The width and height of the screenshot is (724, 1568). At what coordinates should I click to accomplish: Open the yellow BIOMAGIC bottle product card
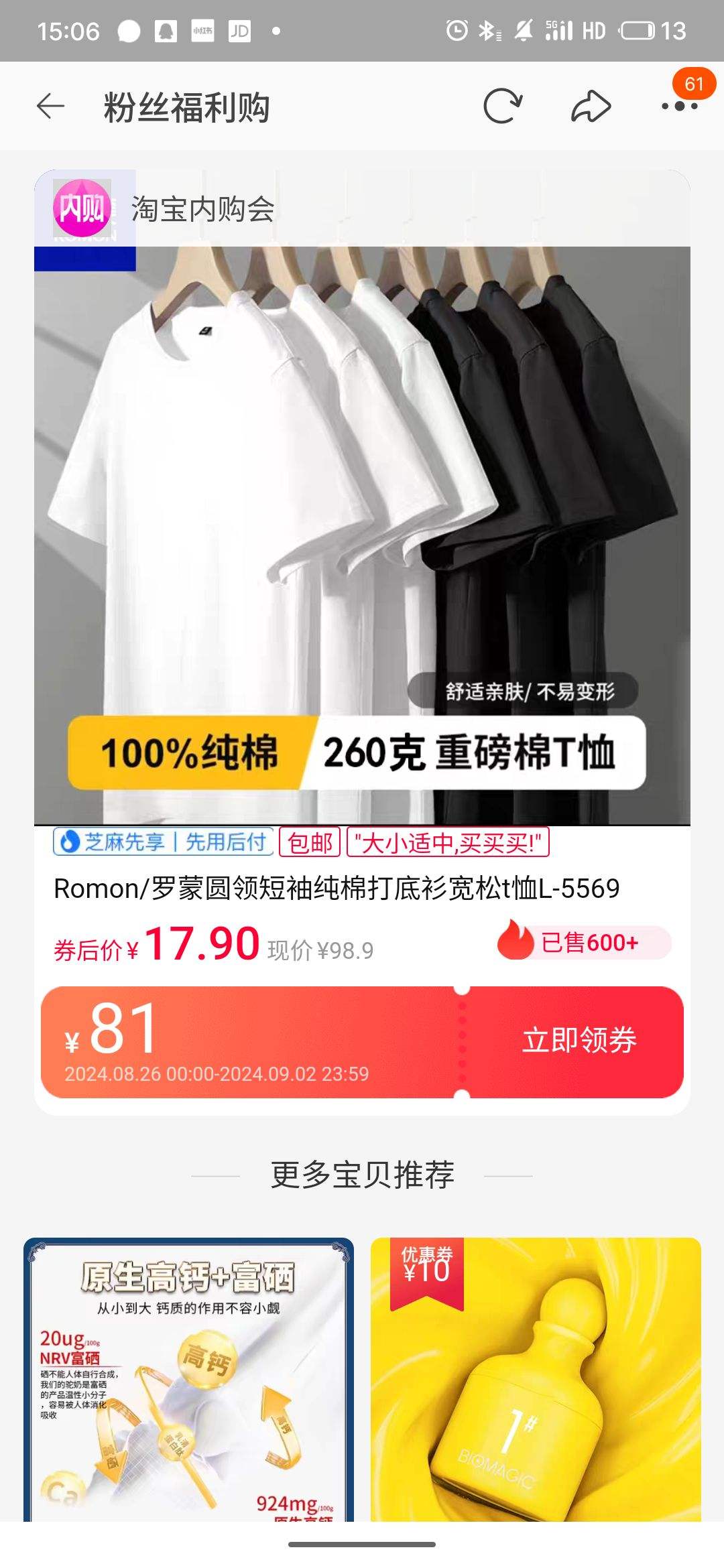click(x=536, y=1380)
